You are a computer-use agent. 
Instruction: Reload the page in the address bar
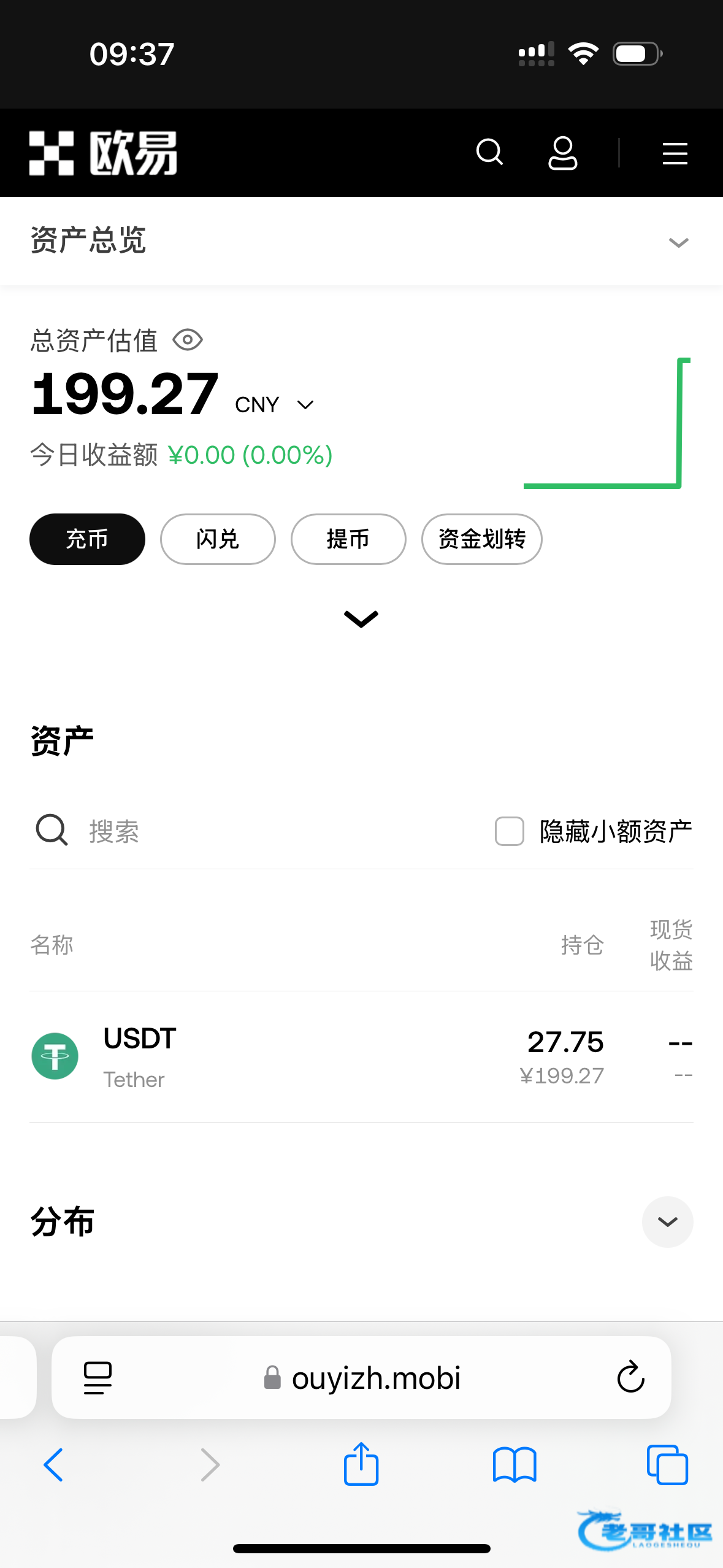point(630,1377)
